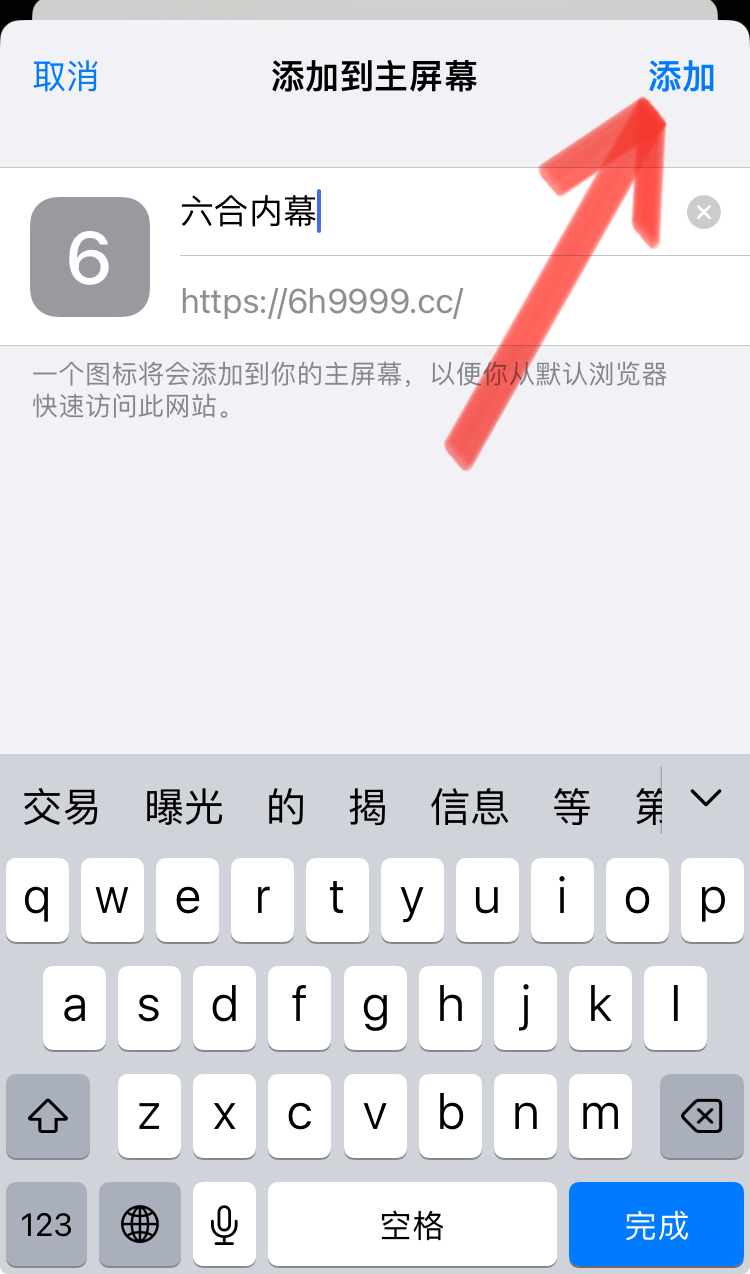The width and height of the screenshot is (750, 1274).
Task: Tap the 空格 space bar
Action: [x=412, y=1224]
